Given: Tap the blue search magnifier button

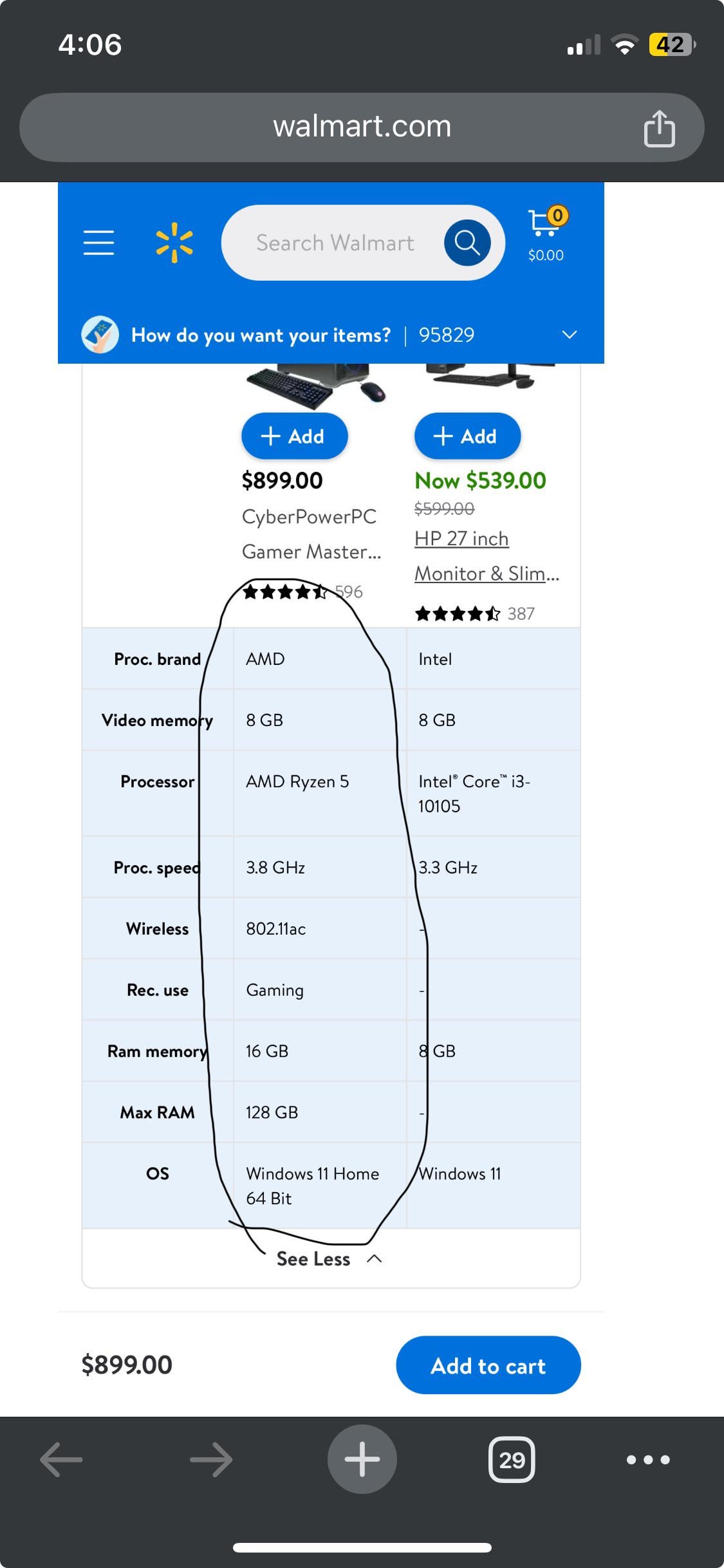Looking at the screenshot, I should [467, 243].
